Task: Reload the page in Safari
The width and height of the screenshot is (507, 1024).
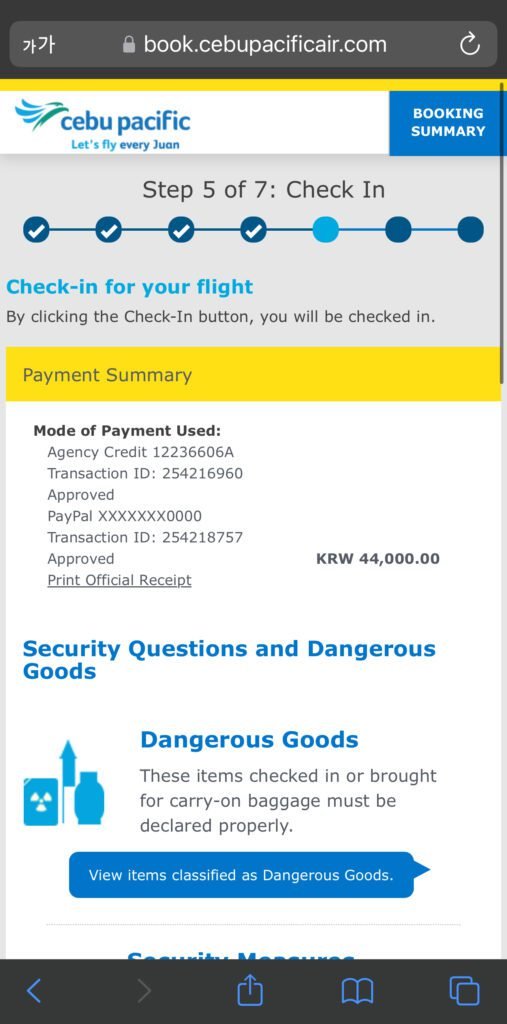Action: coord(470,44)
